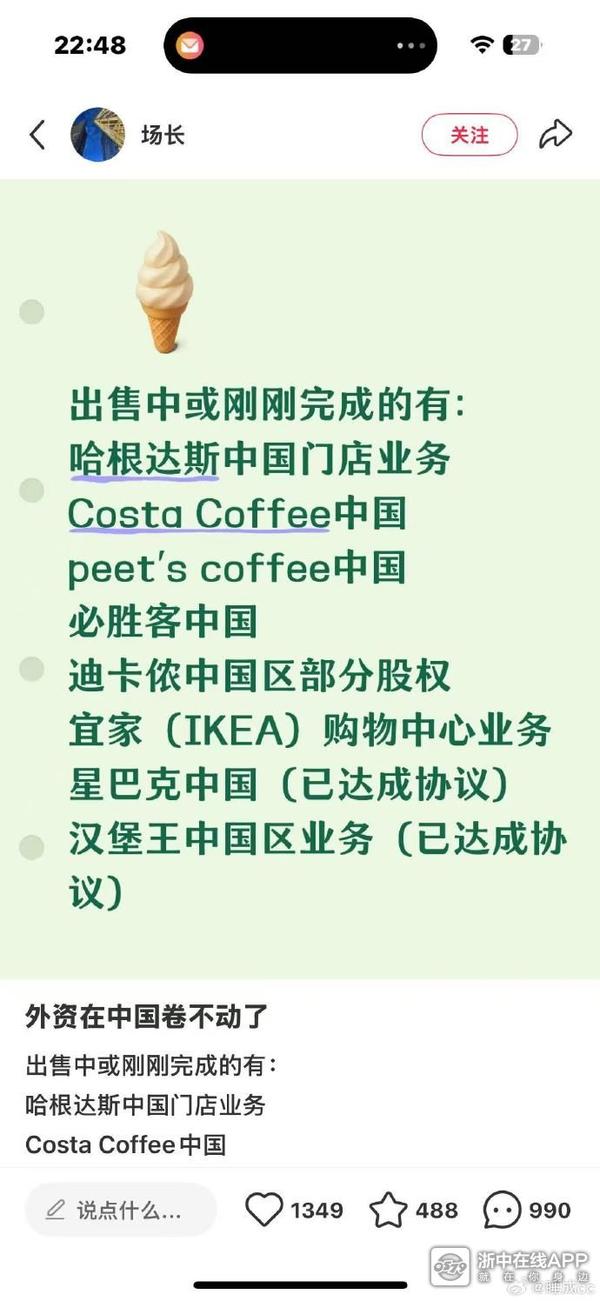Open the comments section

click(x=502, y=1210)
